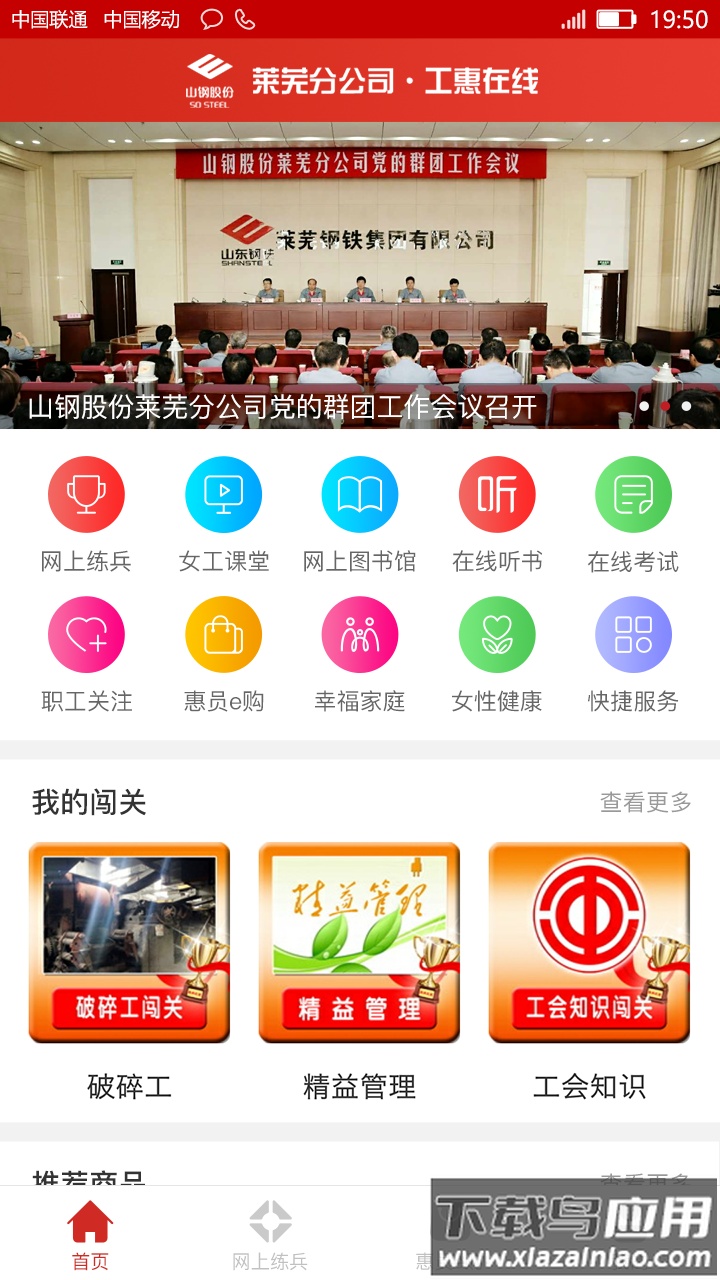Tap the 惠员e购 shopping bag icon
This screenshot has height=1280, width=720.
pyautogui.click(x=223, y=634)
